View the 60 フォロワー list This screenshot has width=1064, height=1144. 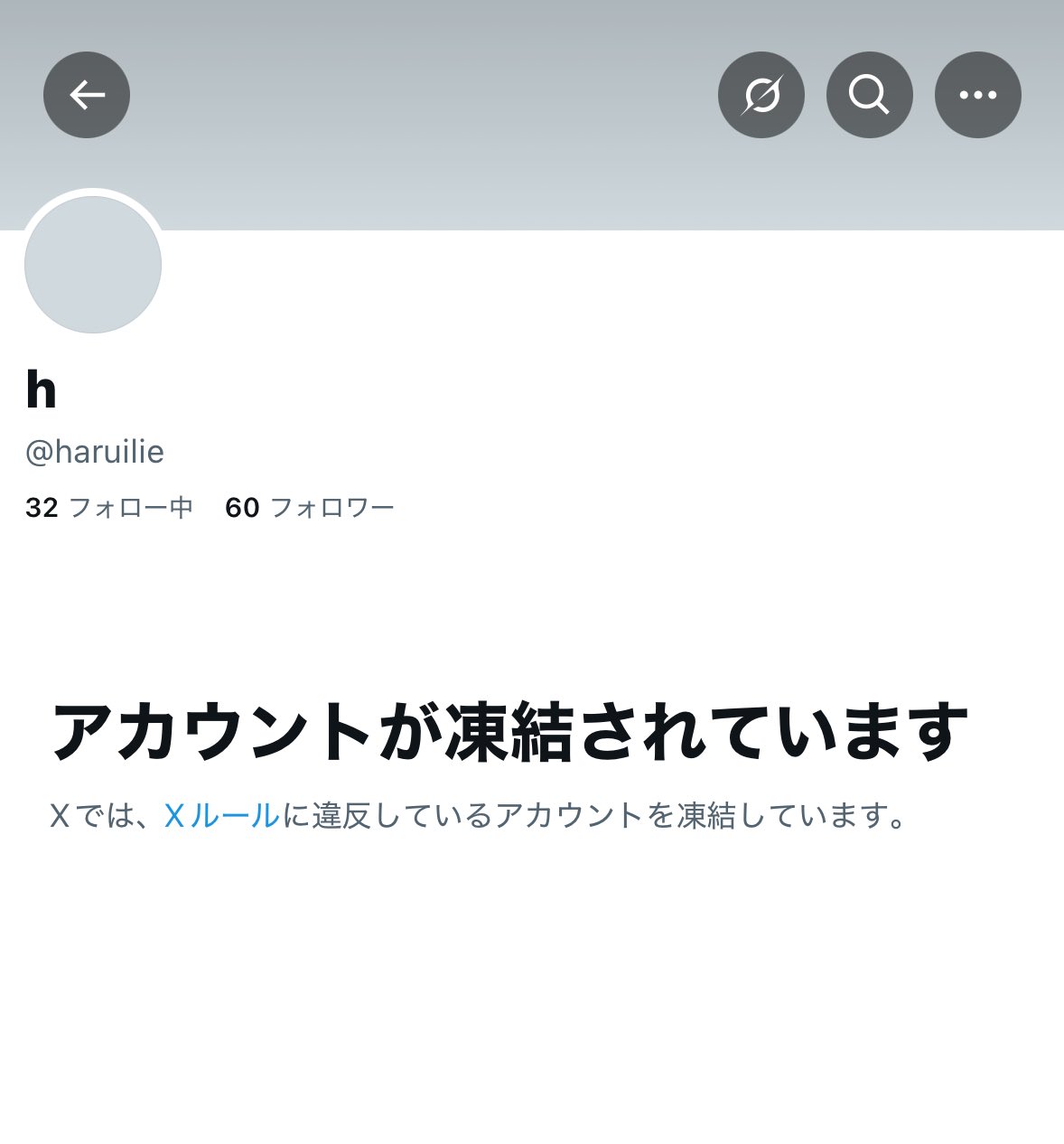click(310, 508)
